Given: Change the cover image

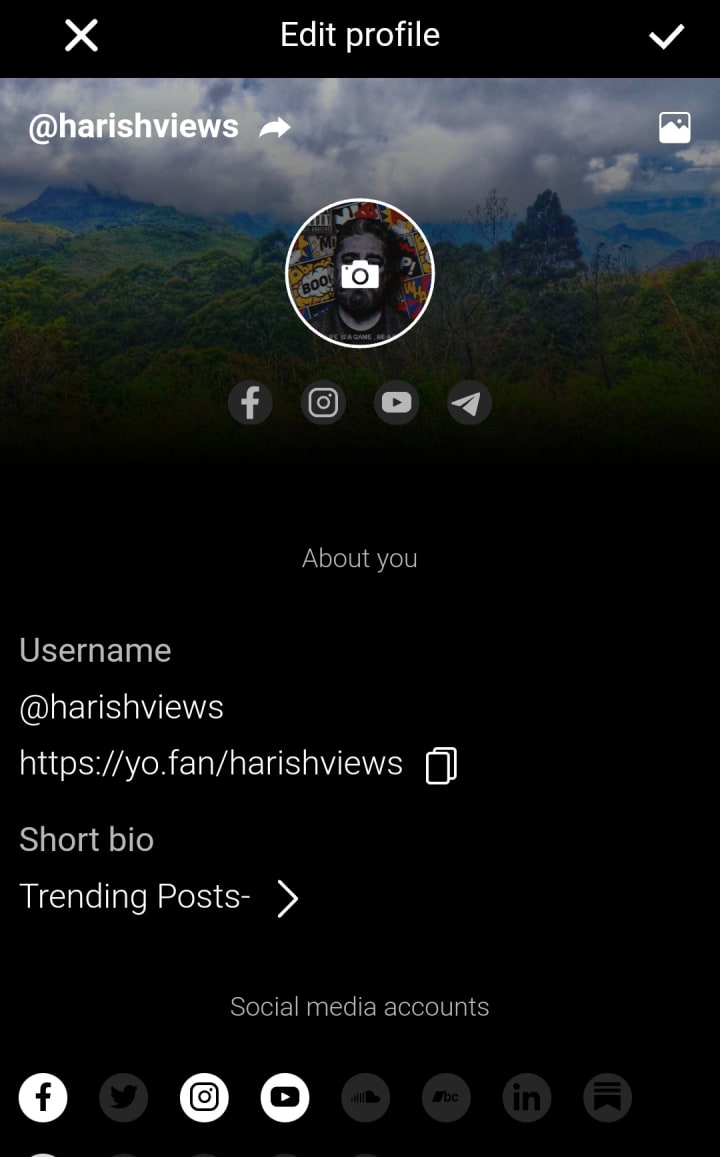Looking at the screenshot, I should pyautogui.click(x=675, y=127).
